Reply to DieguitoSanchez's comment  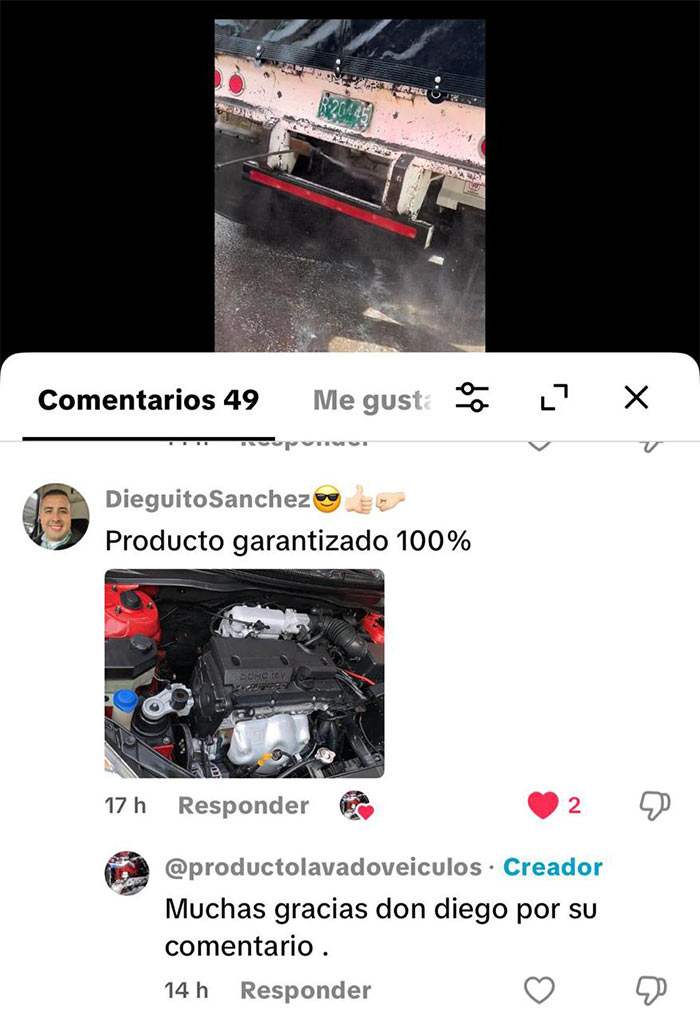pos(243,805)
